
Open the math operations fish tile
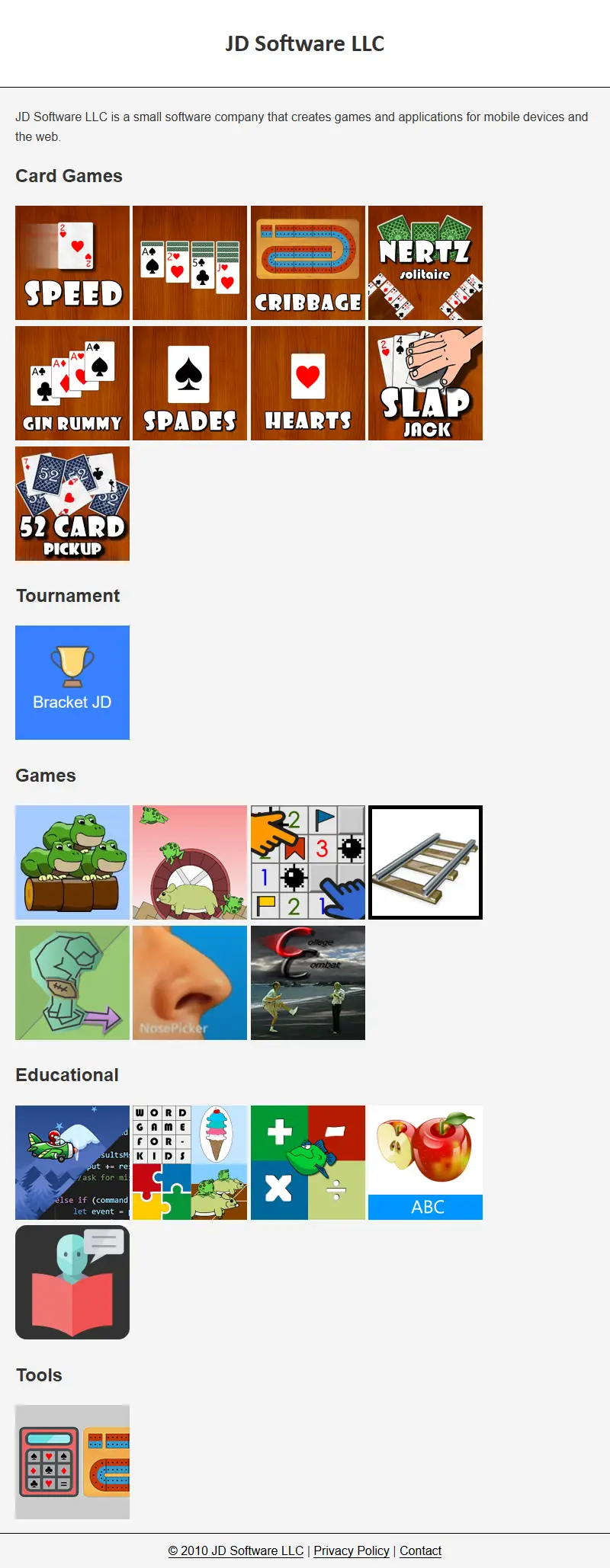(308, 1163)
